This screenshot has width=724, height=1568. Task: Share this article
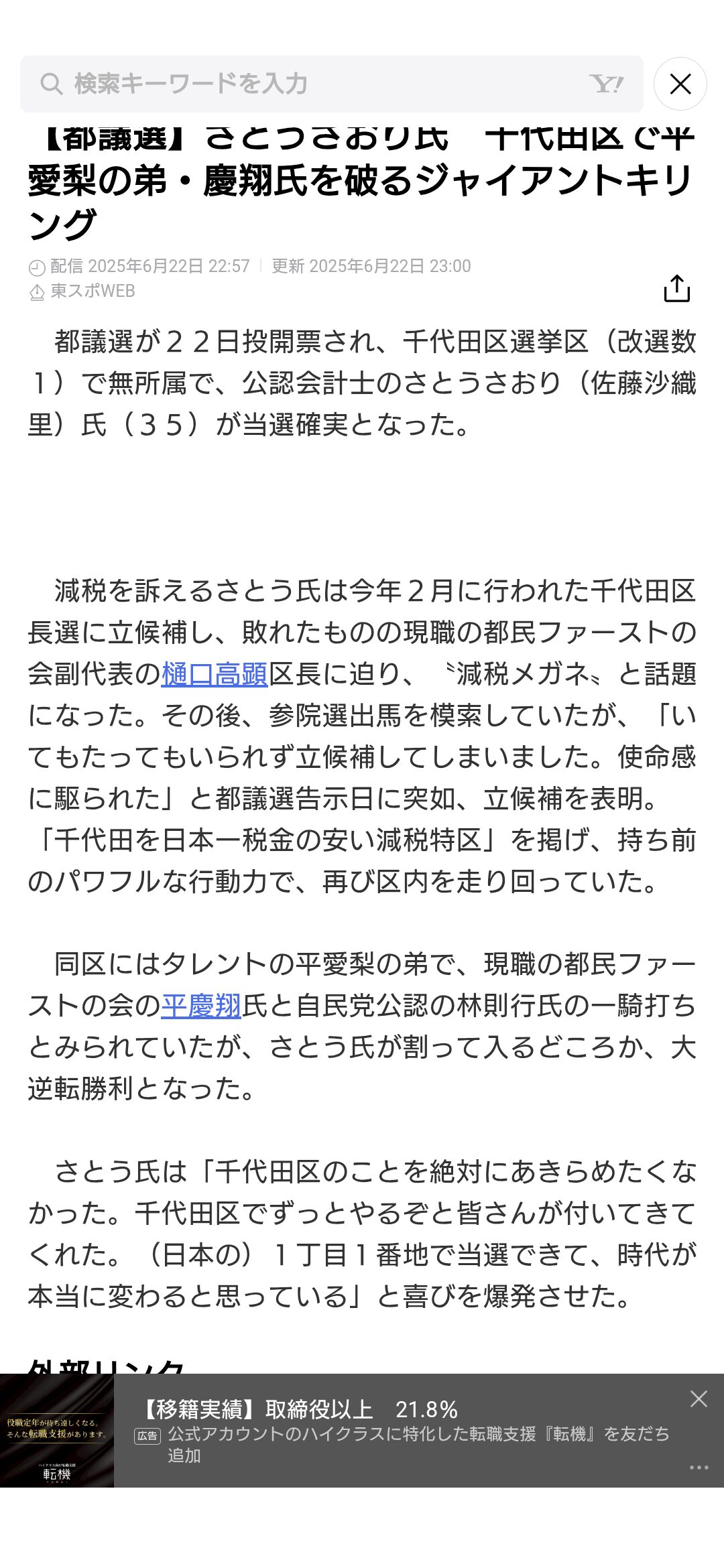point(676,289)
